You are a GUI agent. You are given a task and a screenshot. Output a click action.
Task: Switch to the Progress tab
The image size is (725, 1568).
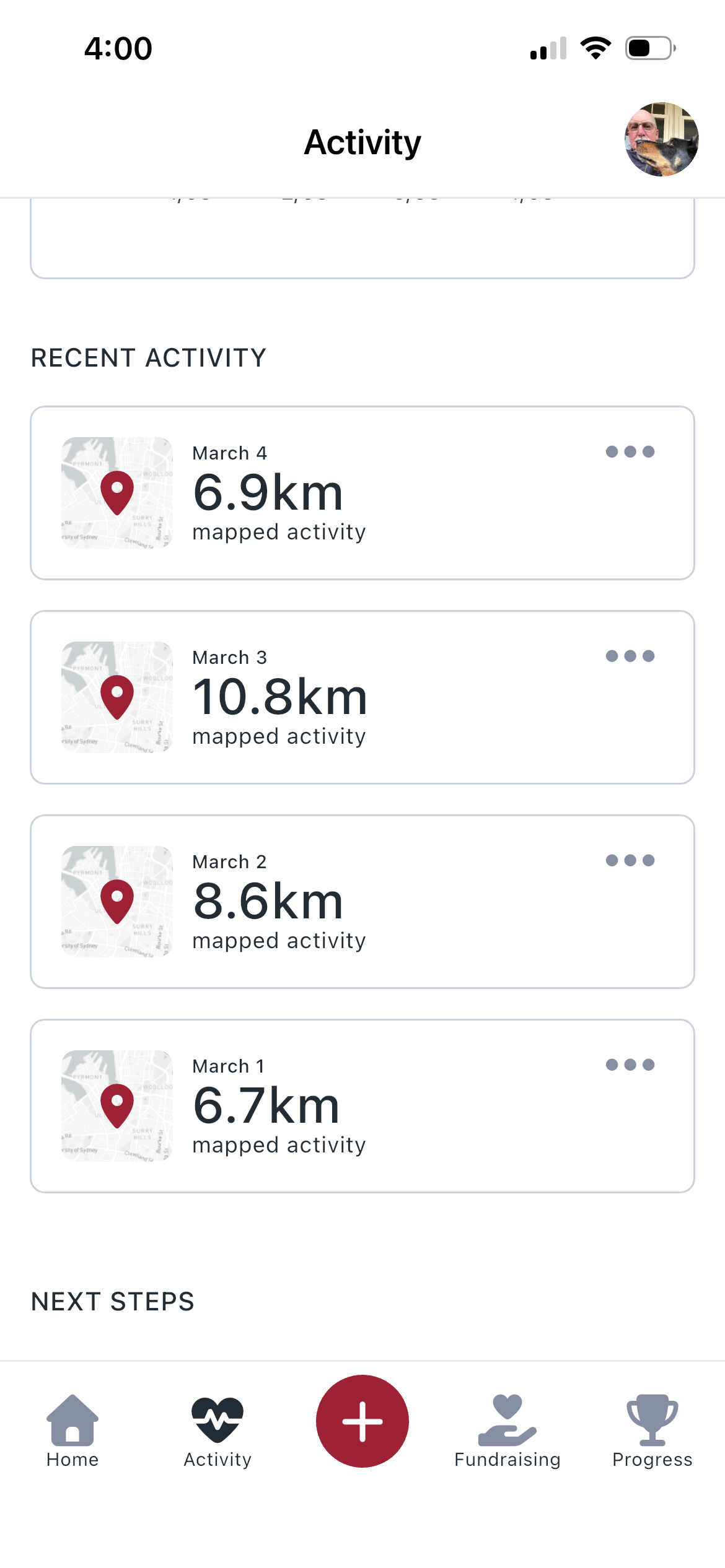[x=652, y=1432]
